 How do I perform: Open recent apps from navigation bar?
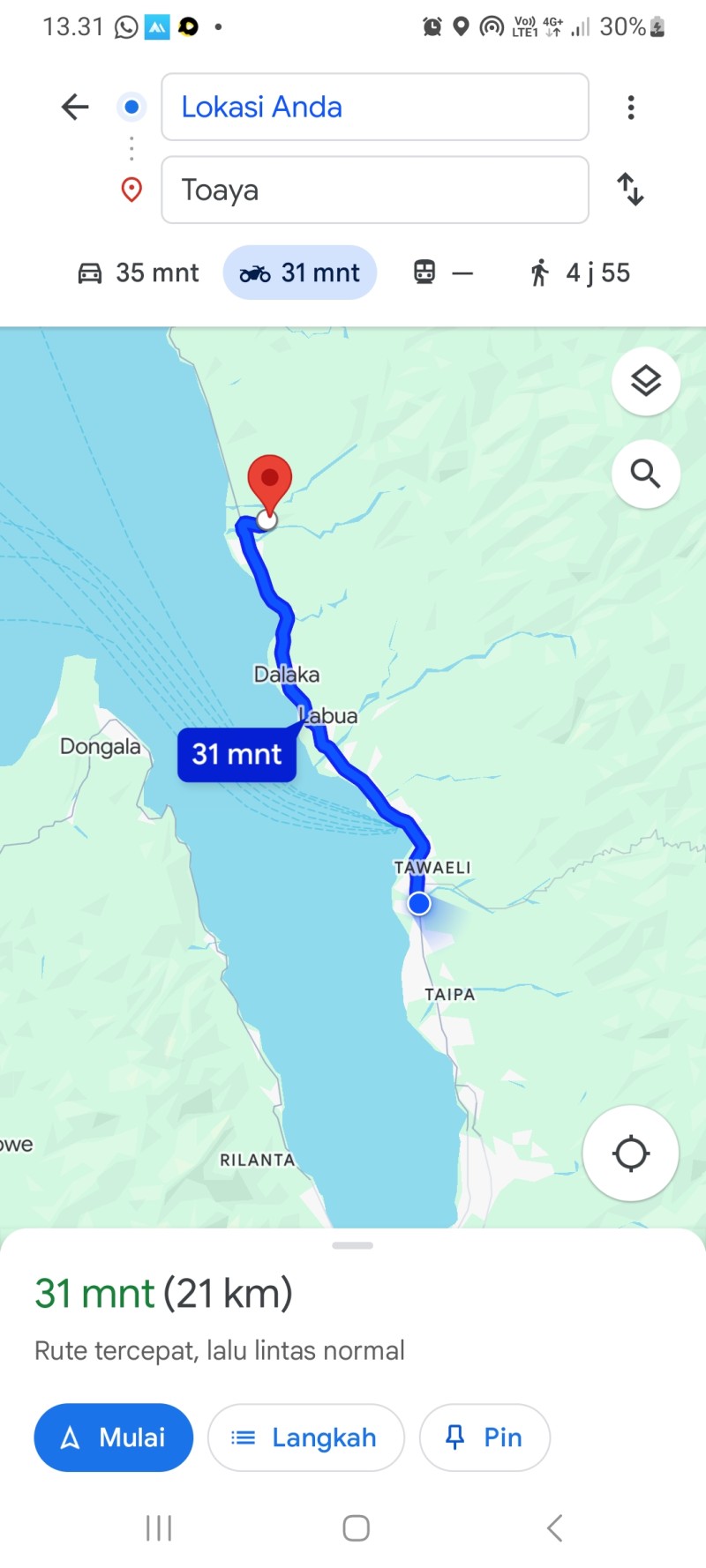point(159,1527)
